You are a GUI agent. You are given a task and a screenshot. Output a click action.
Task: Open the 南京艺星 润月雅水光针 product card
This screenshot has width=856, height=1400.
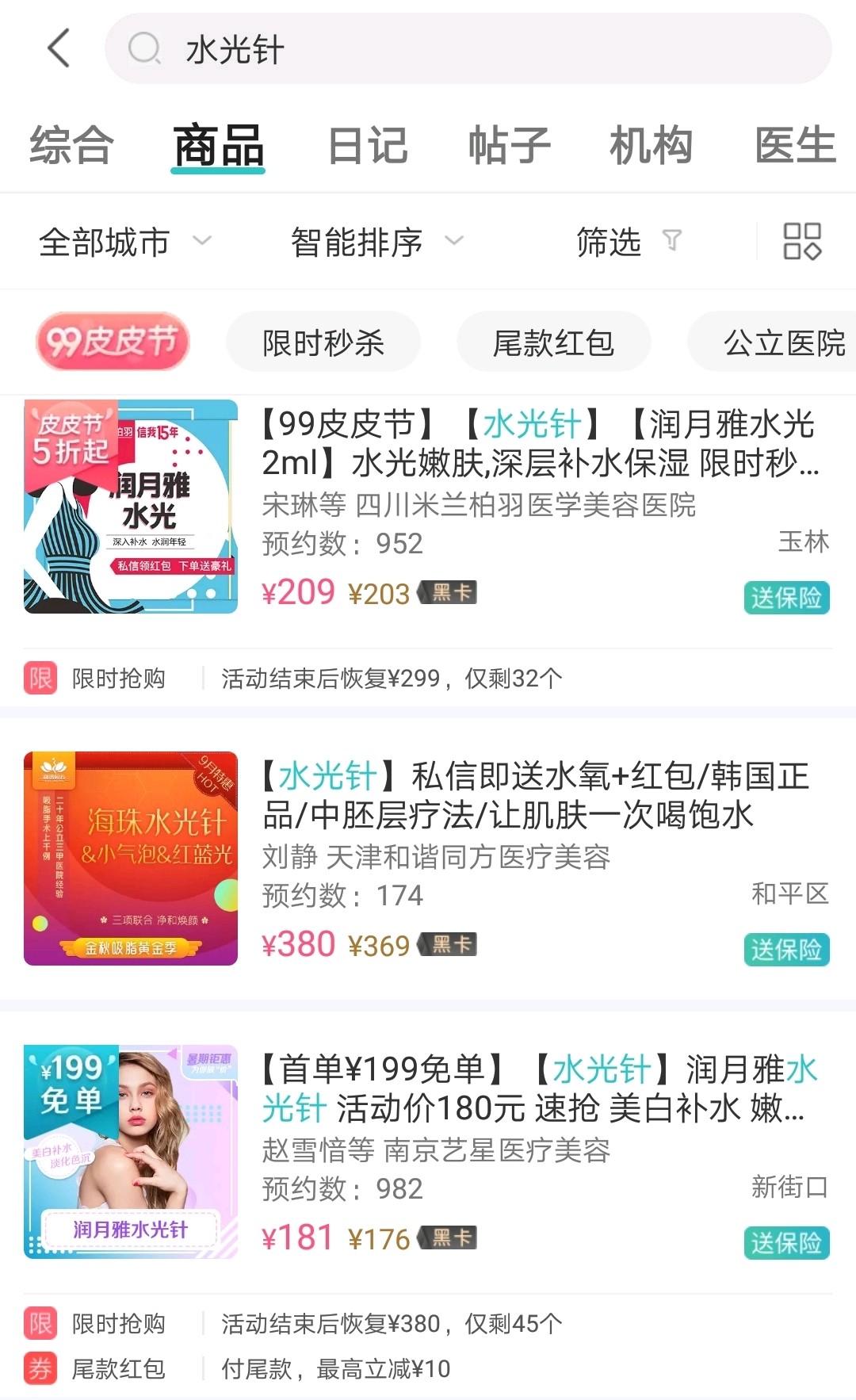coord(428,1153)
